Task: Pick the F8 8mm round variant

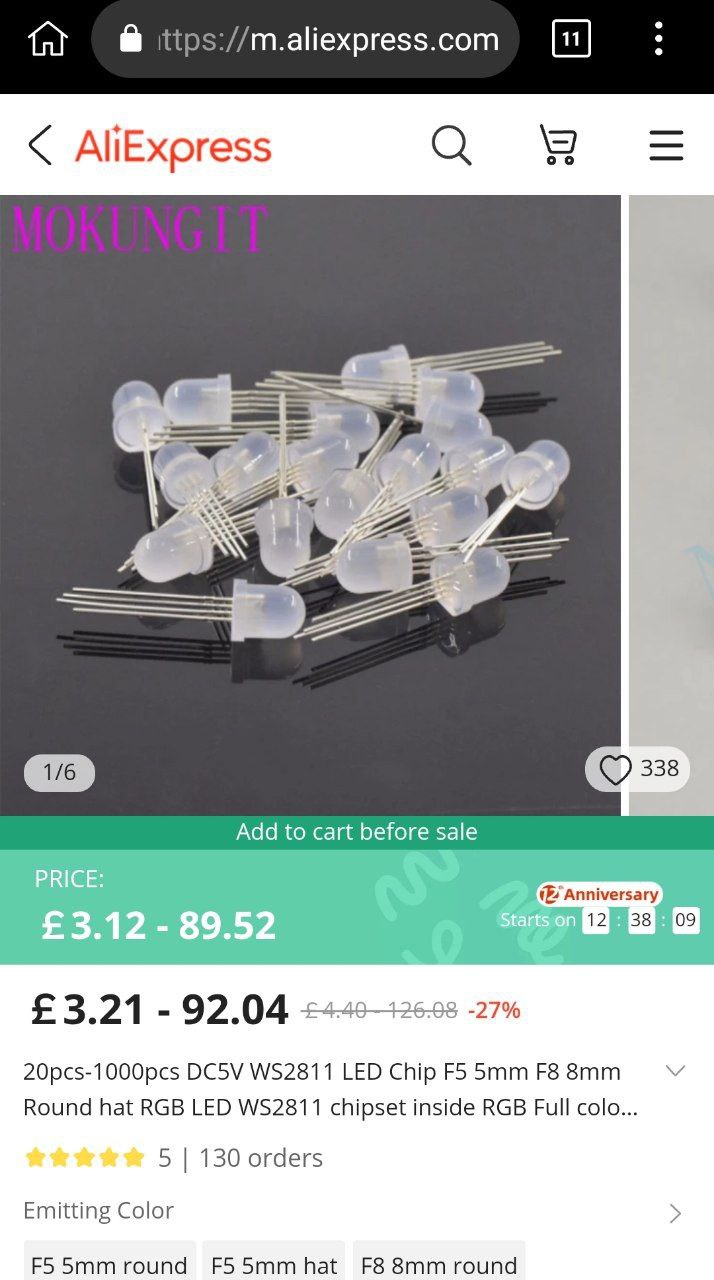Action: click(x=439, y=1263)
